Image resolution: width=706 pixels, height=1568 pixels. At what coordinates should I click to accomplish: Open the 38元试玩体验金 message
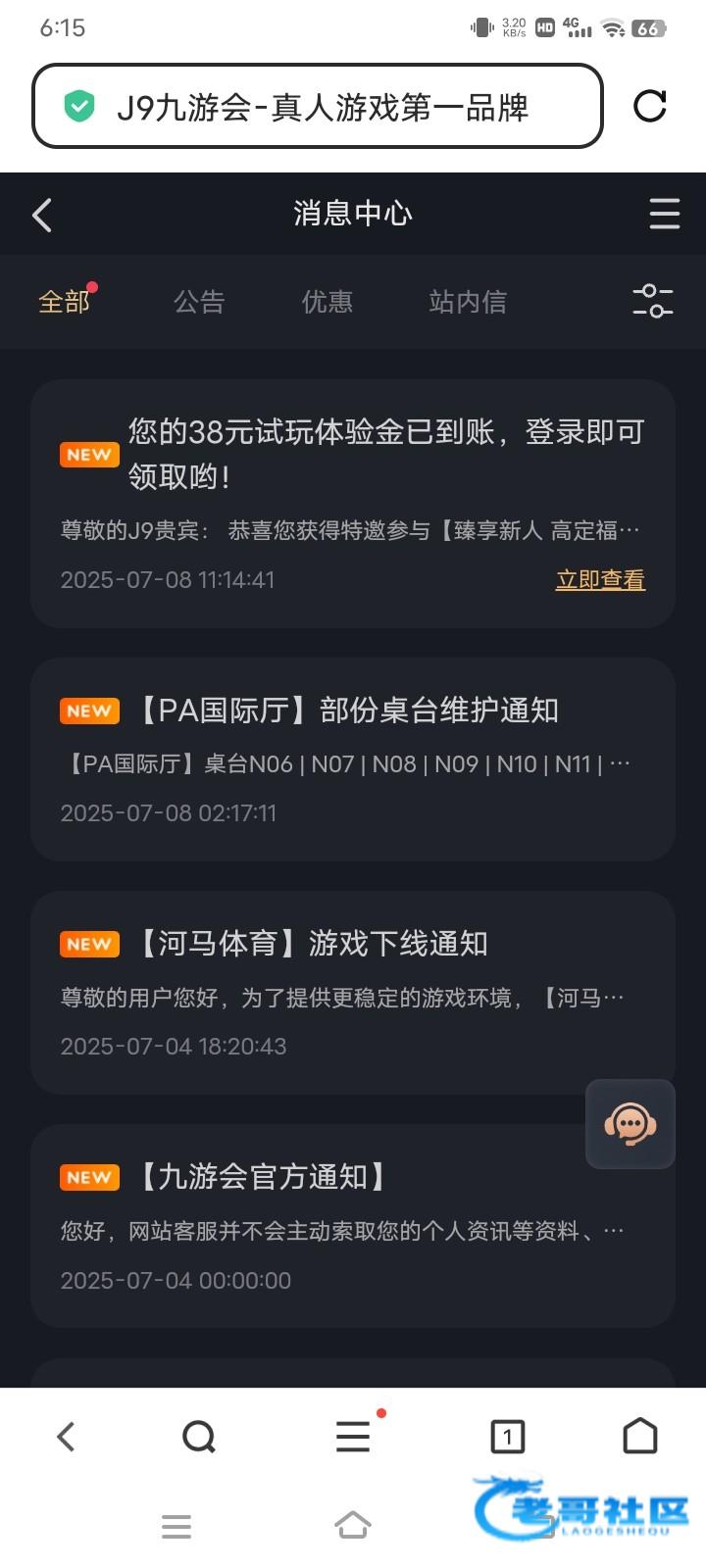click(385, 454)
